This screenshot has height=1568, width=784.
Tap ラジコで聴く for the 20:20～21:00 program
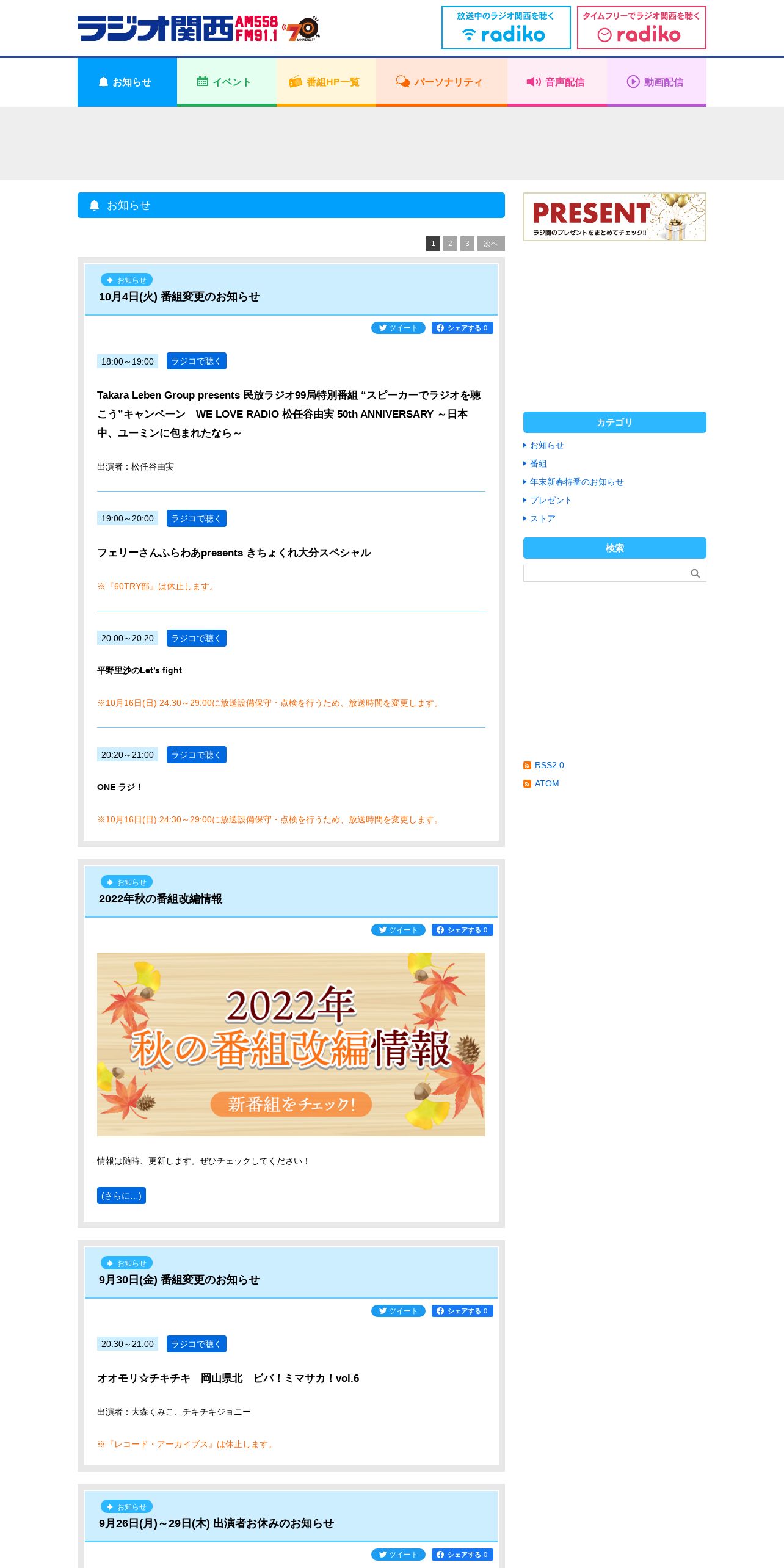click(197, 755)
